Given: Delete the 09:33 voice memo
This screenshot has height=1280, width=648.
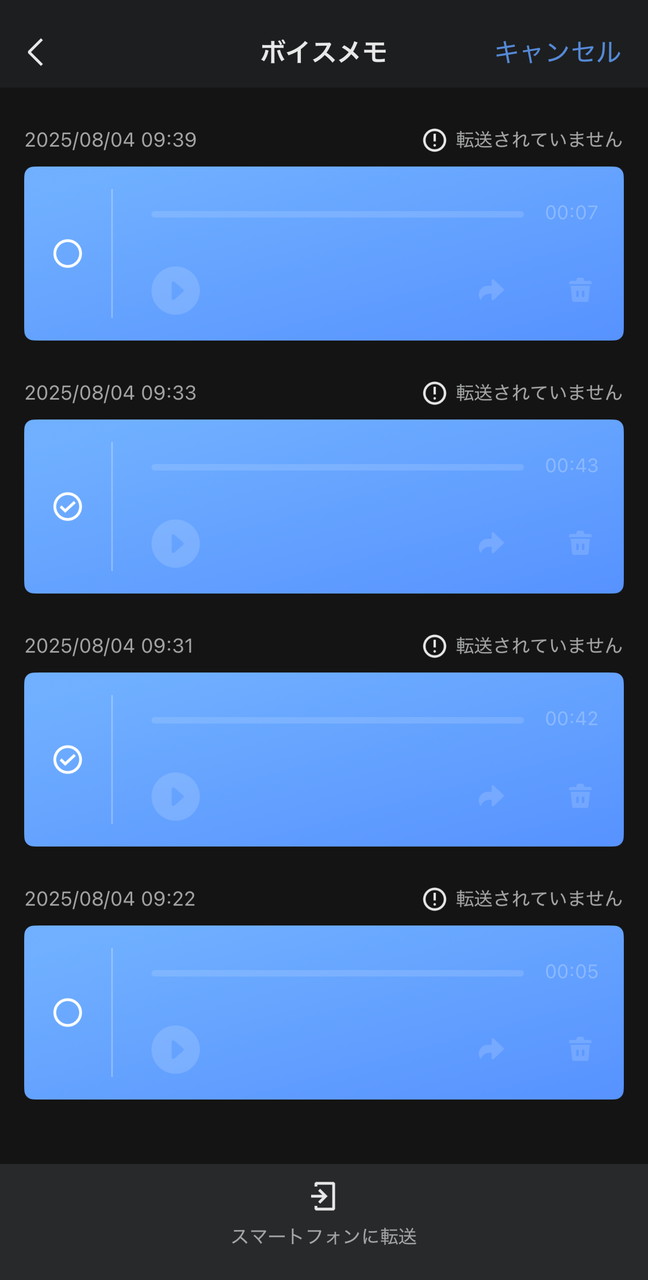Looking at the screenshot, I should tap(580, 544).
